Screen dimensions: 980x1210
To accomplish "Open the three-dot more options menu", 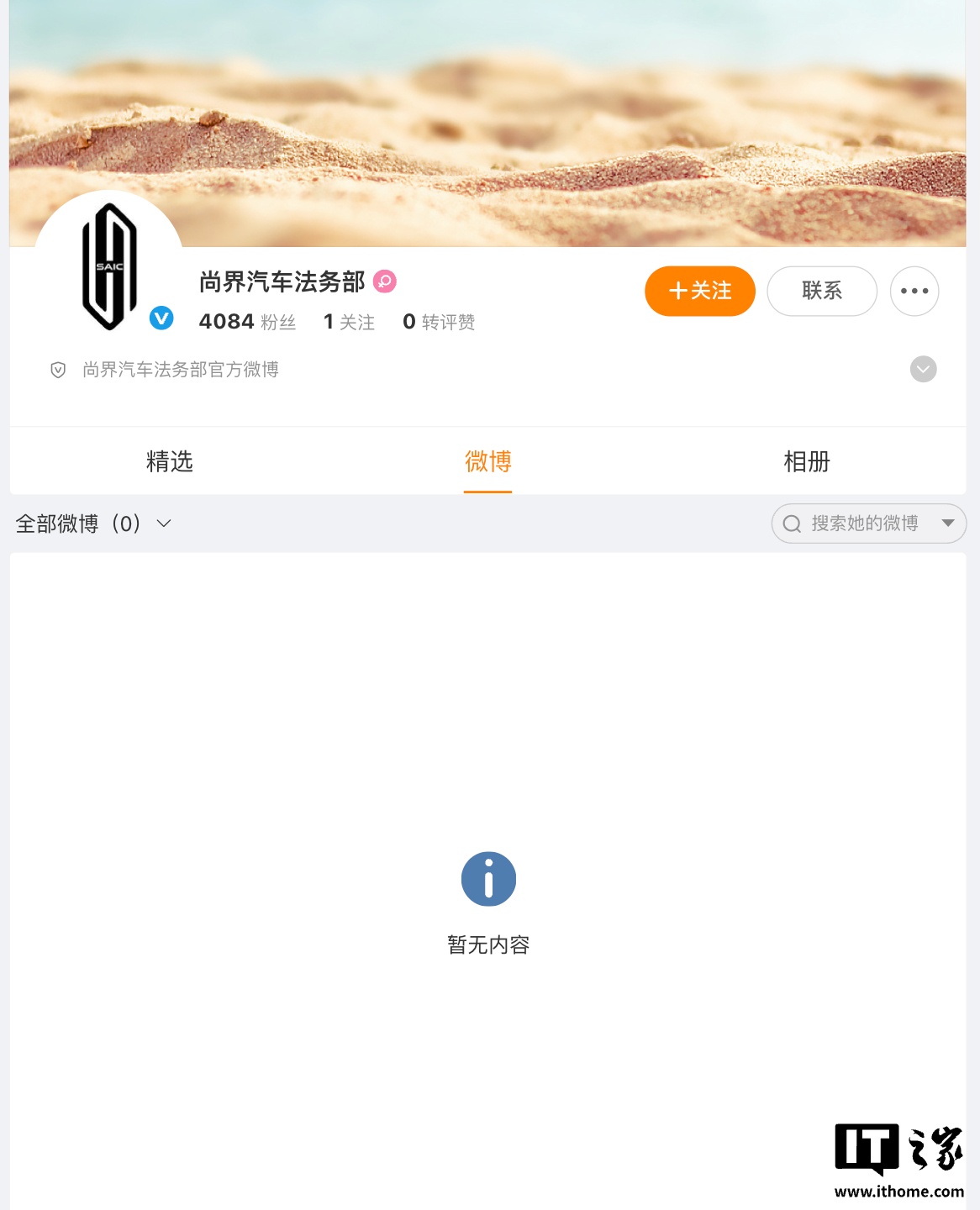I will tap(914, 292).
